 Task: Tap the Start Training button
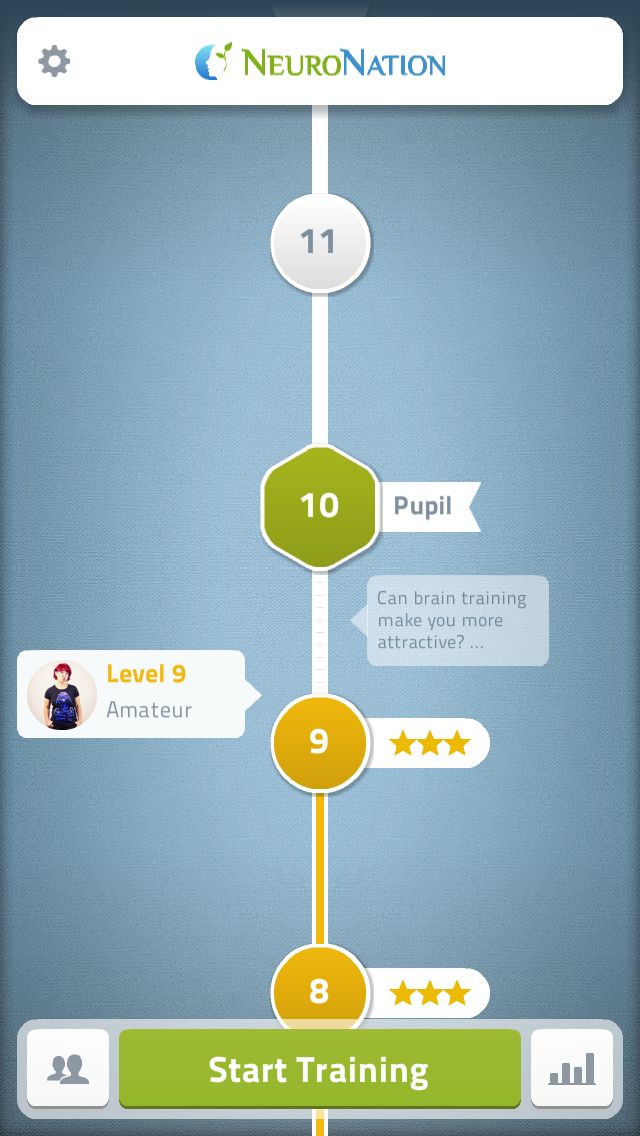pyautogui.click(x=320, y=1069)
